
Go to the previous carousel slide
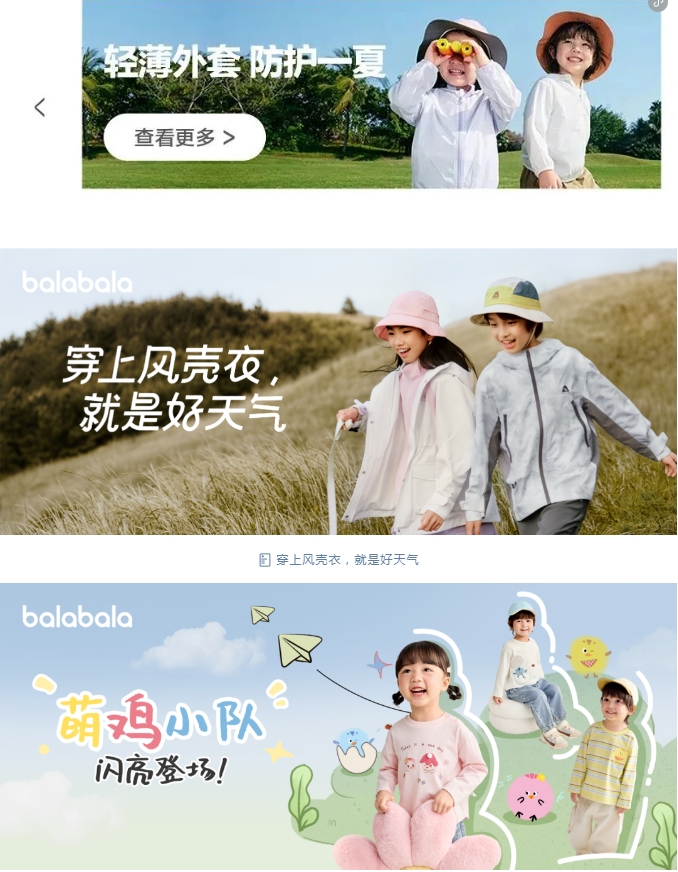pyautogui.click(x=40, y=107)
